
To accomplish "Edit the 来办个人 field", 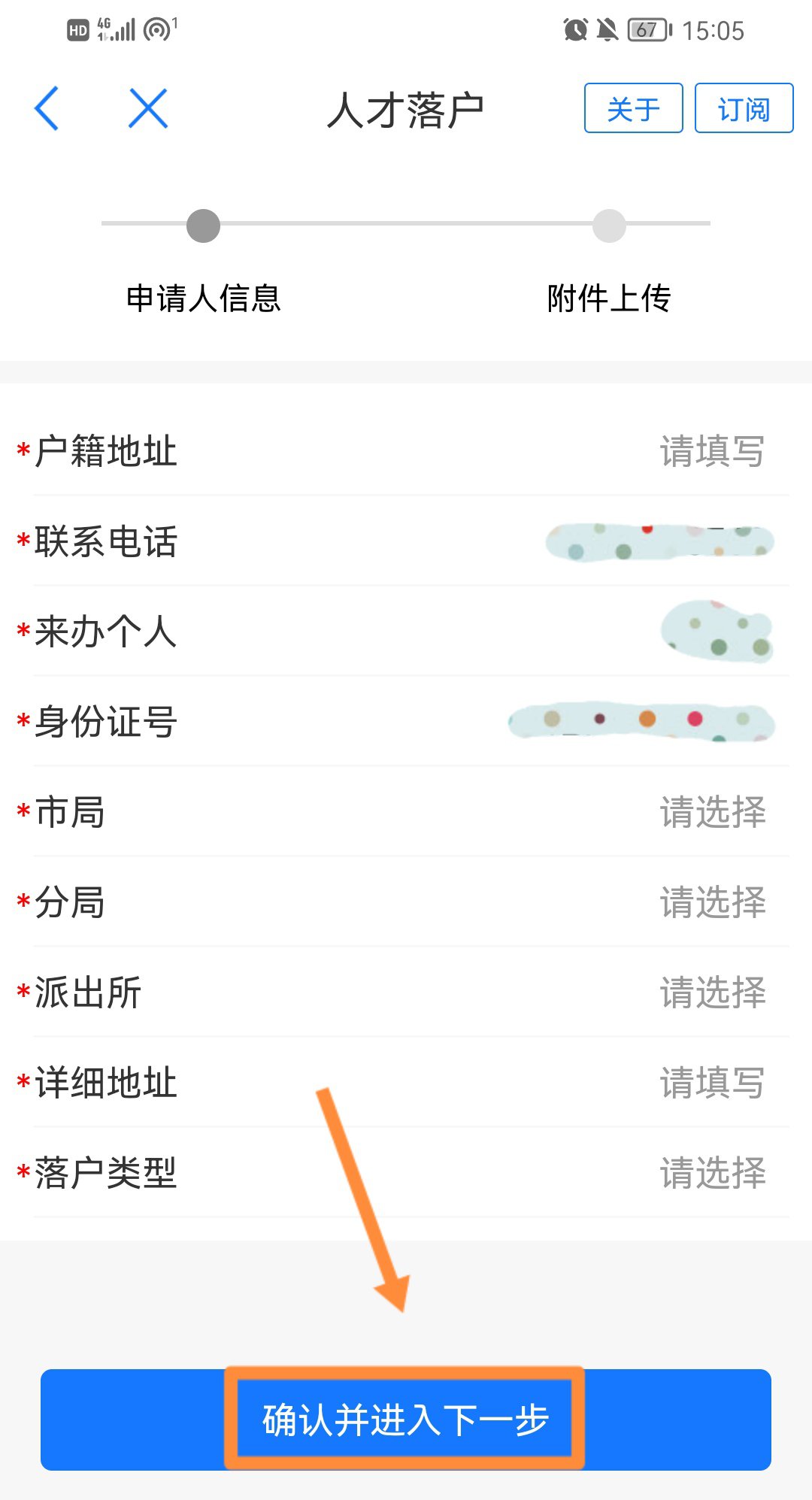I will (x=716, y=630).
